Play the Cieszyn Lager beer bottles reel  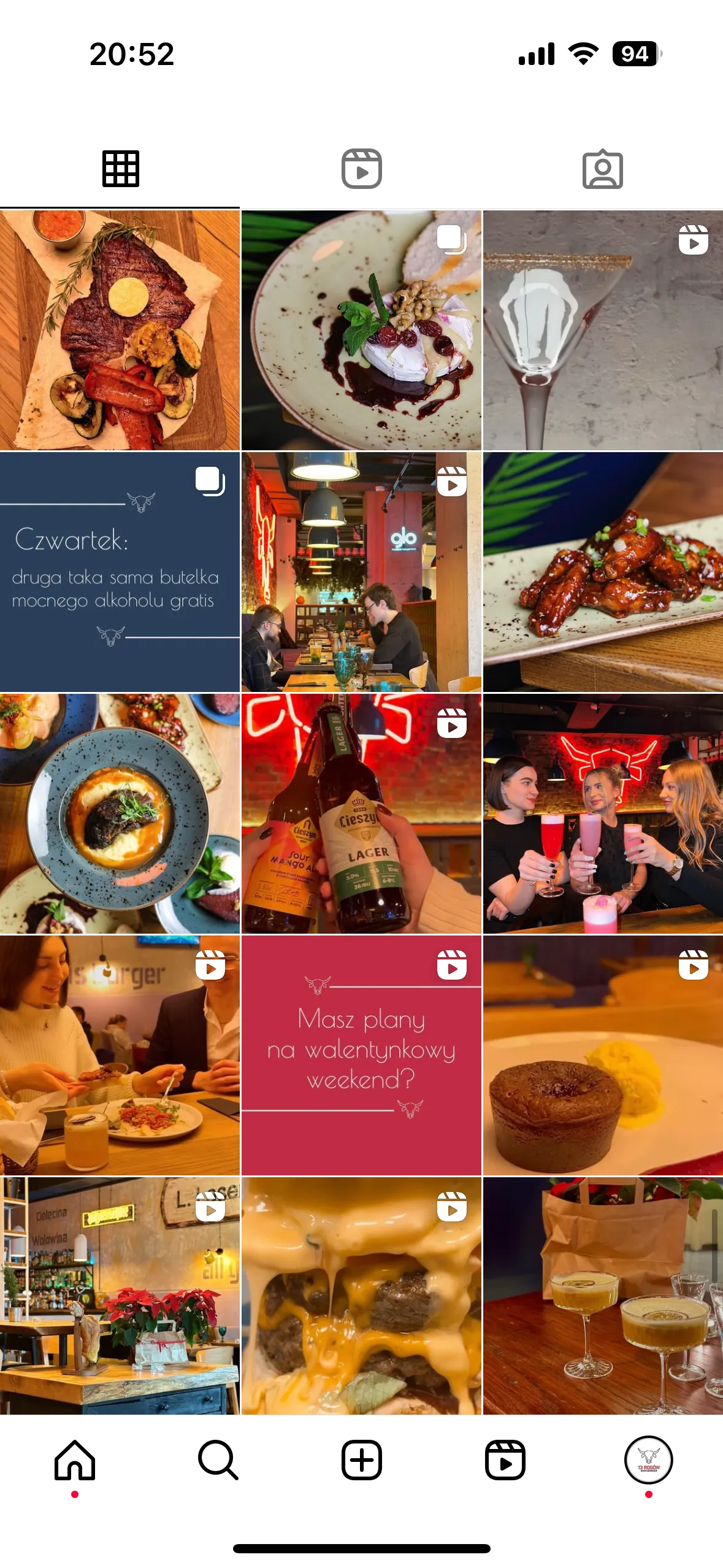[361, 813]
